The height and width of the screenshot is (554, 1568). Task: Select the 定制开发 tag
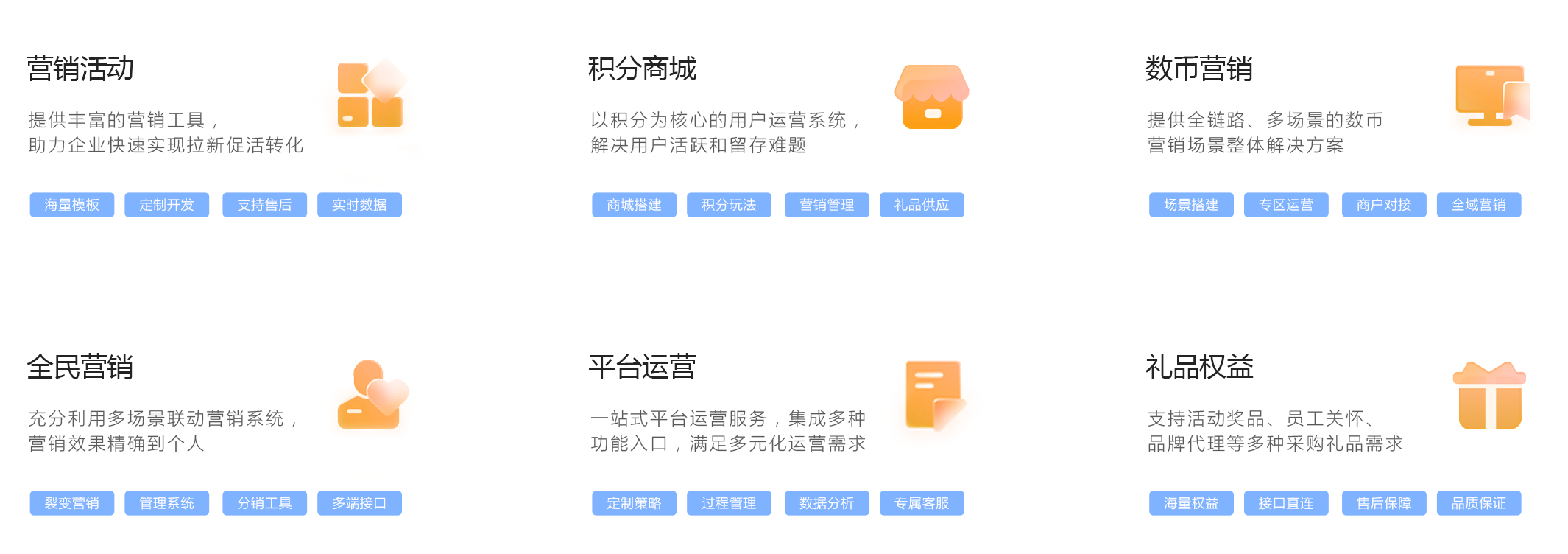tap(166, 205)
